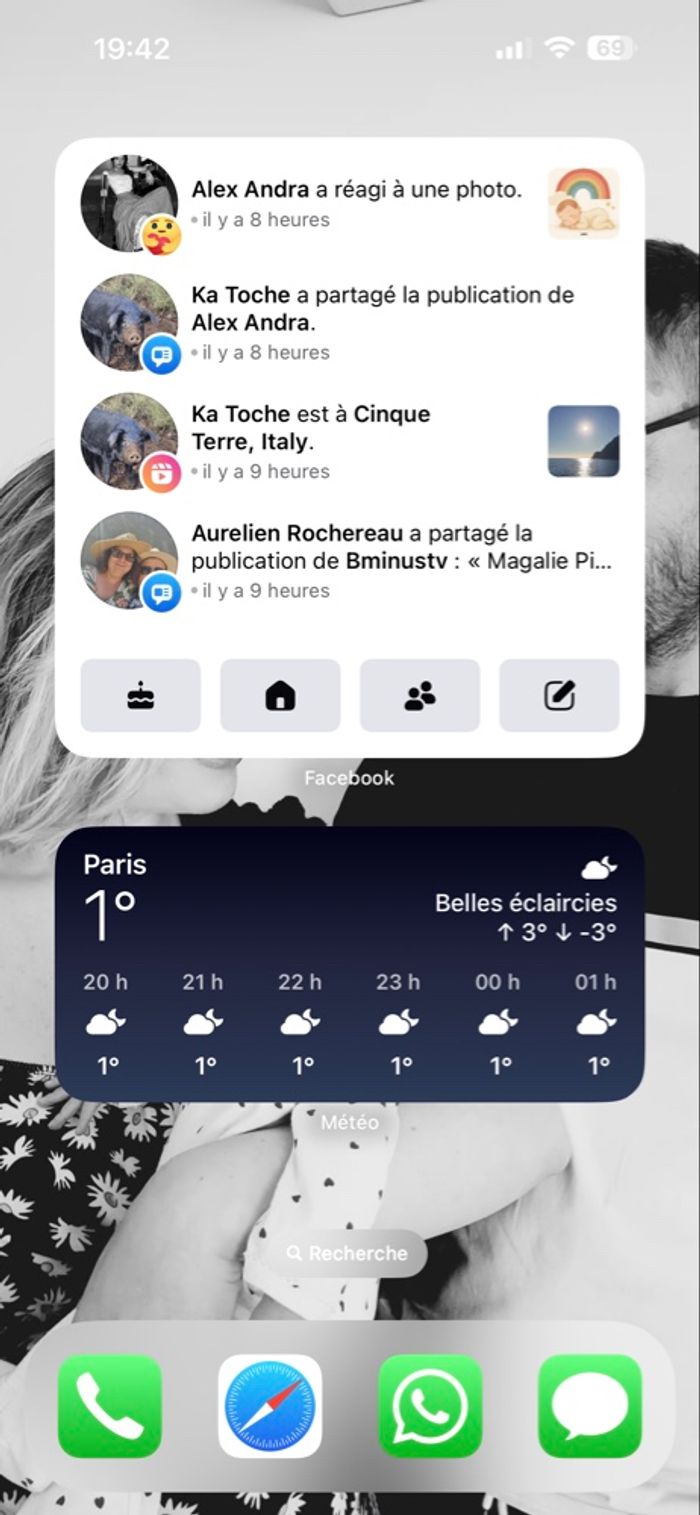Launch WhatsApp from the dock

click(x=430, y=1405)
